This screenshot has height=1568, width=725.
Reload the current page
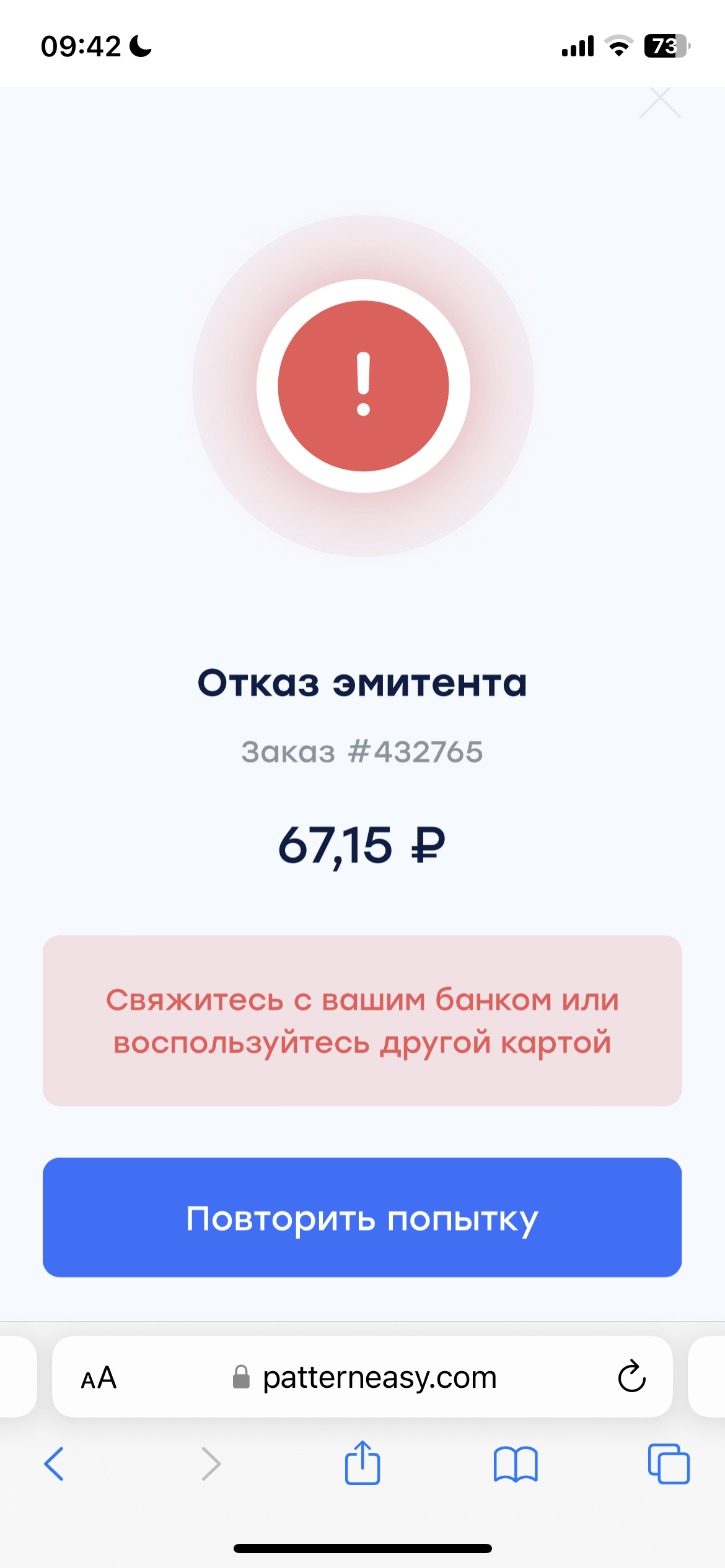coord(631,1377)
